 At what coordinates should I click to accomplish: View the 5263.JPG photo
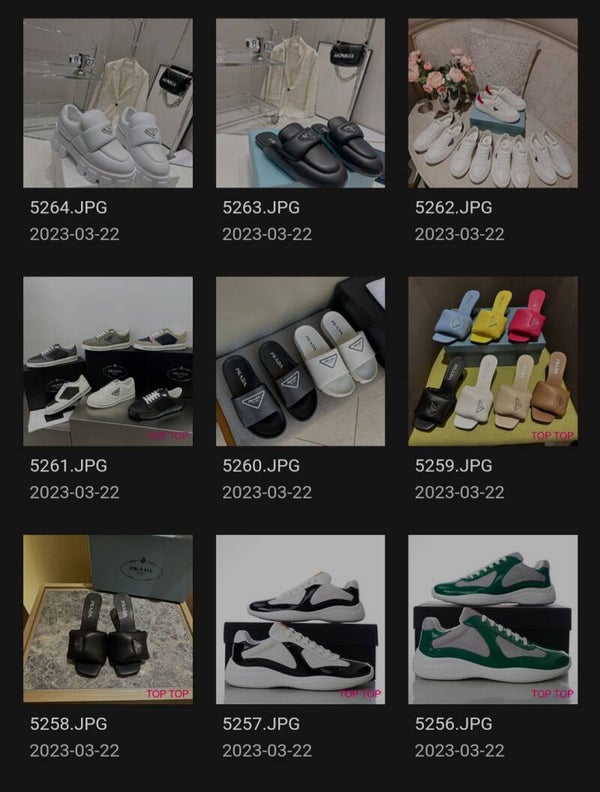pos(300,103)
